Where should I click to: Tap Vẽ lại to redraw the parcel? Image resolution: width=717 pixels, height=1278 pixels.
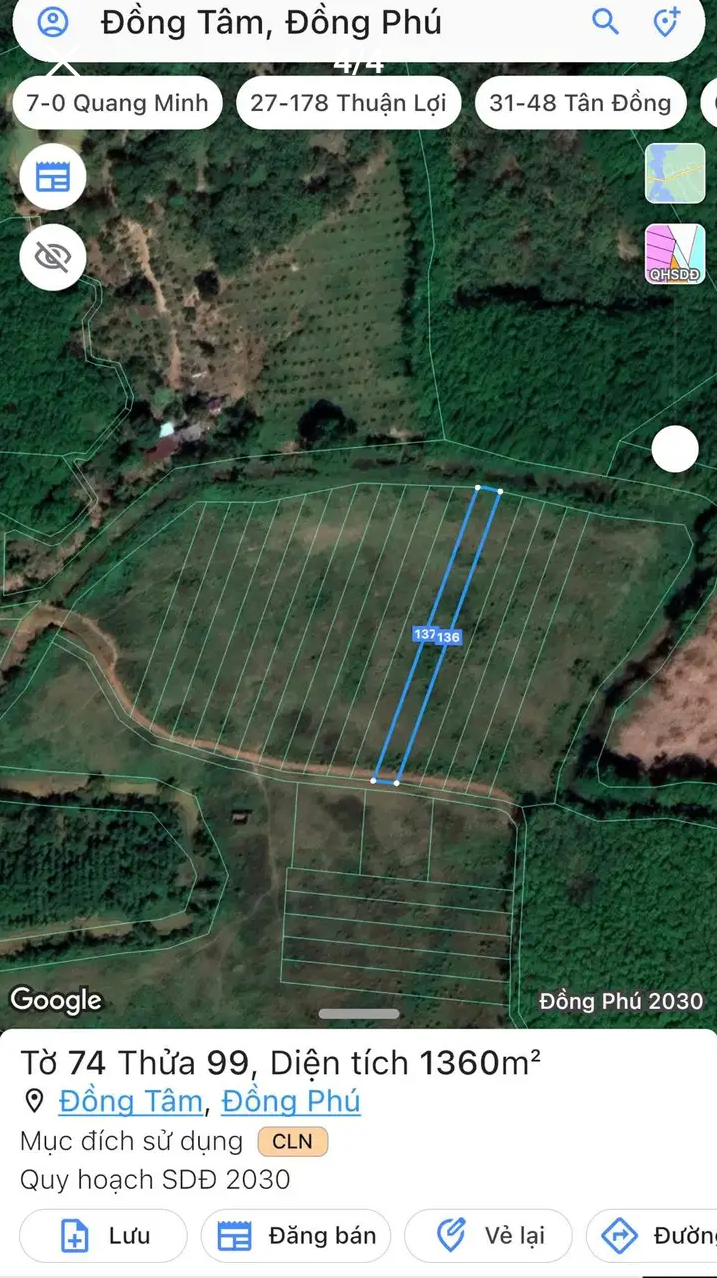click(x=489, y=1236)
